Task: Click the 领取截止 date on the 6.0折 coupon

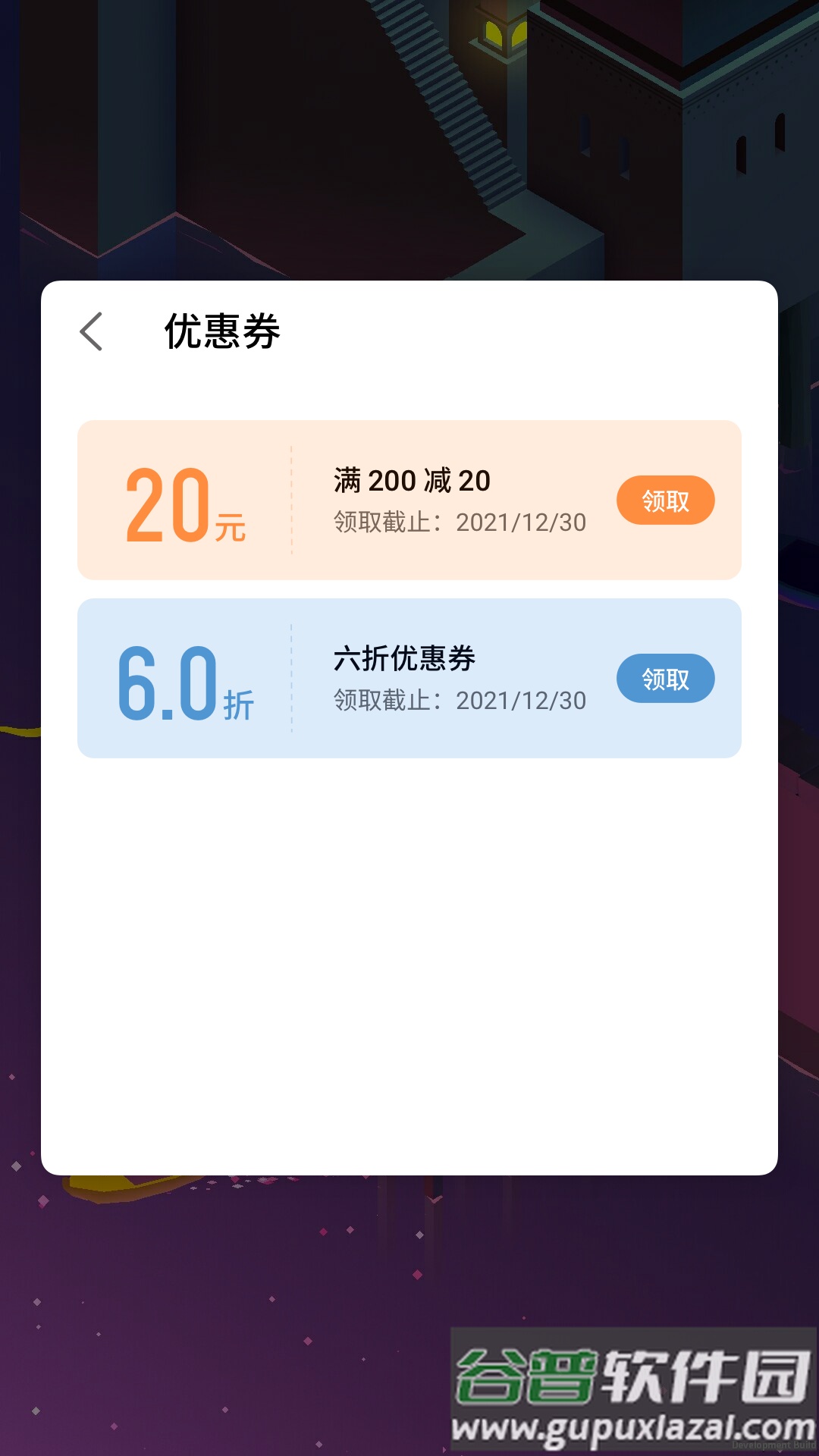Action: tap(459, 701)
